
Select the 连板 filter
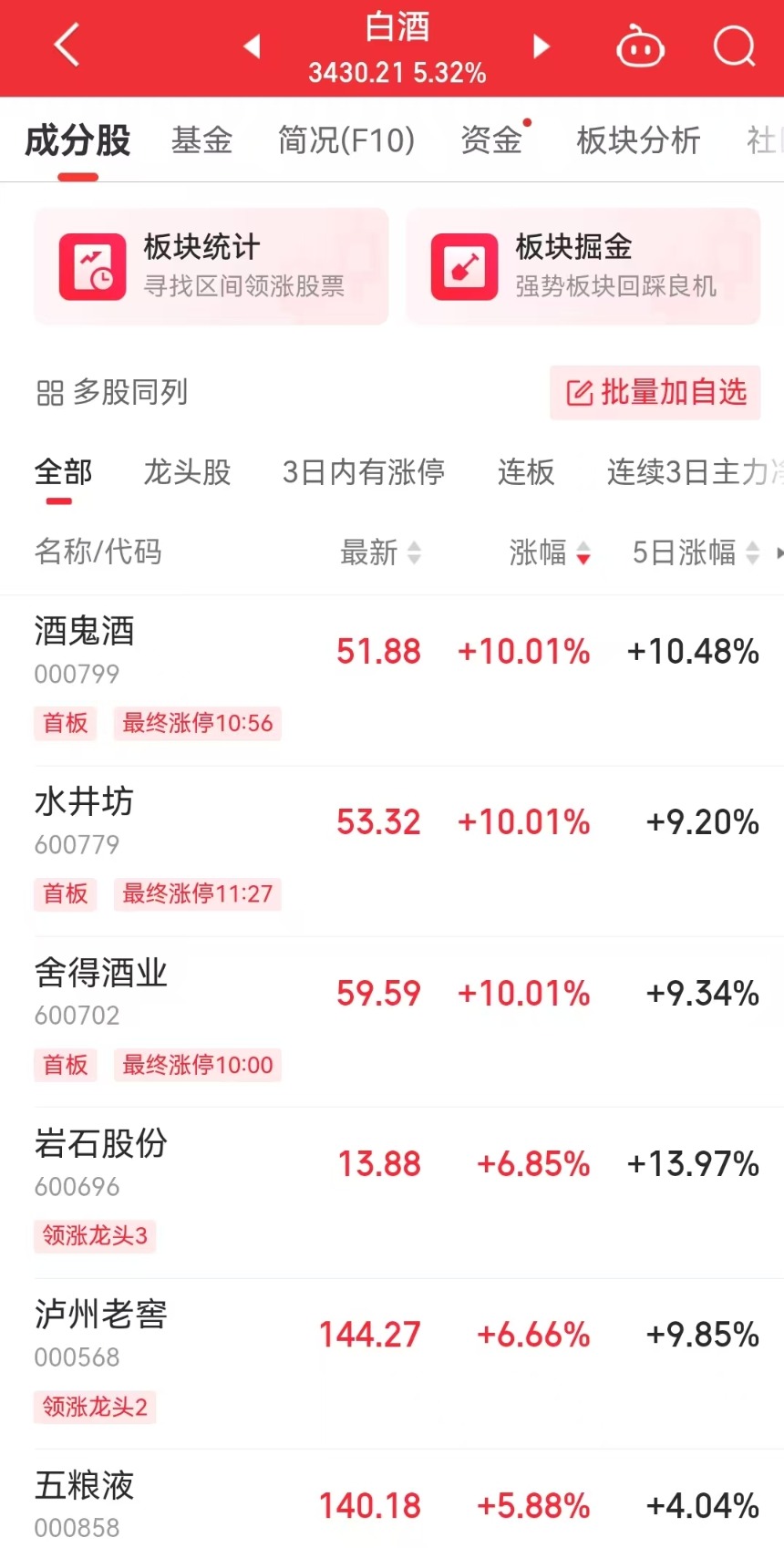(526, 472)
